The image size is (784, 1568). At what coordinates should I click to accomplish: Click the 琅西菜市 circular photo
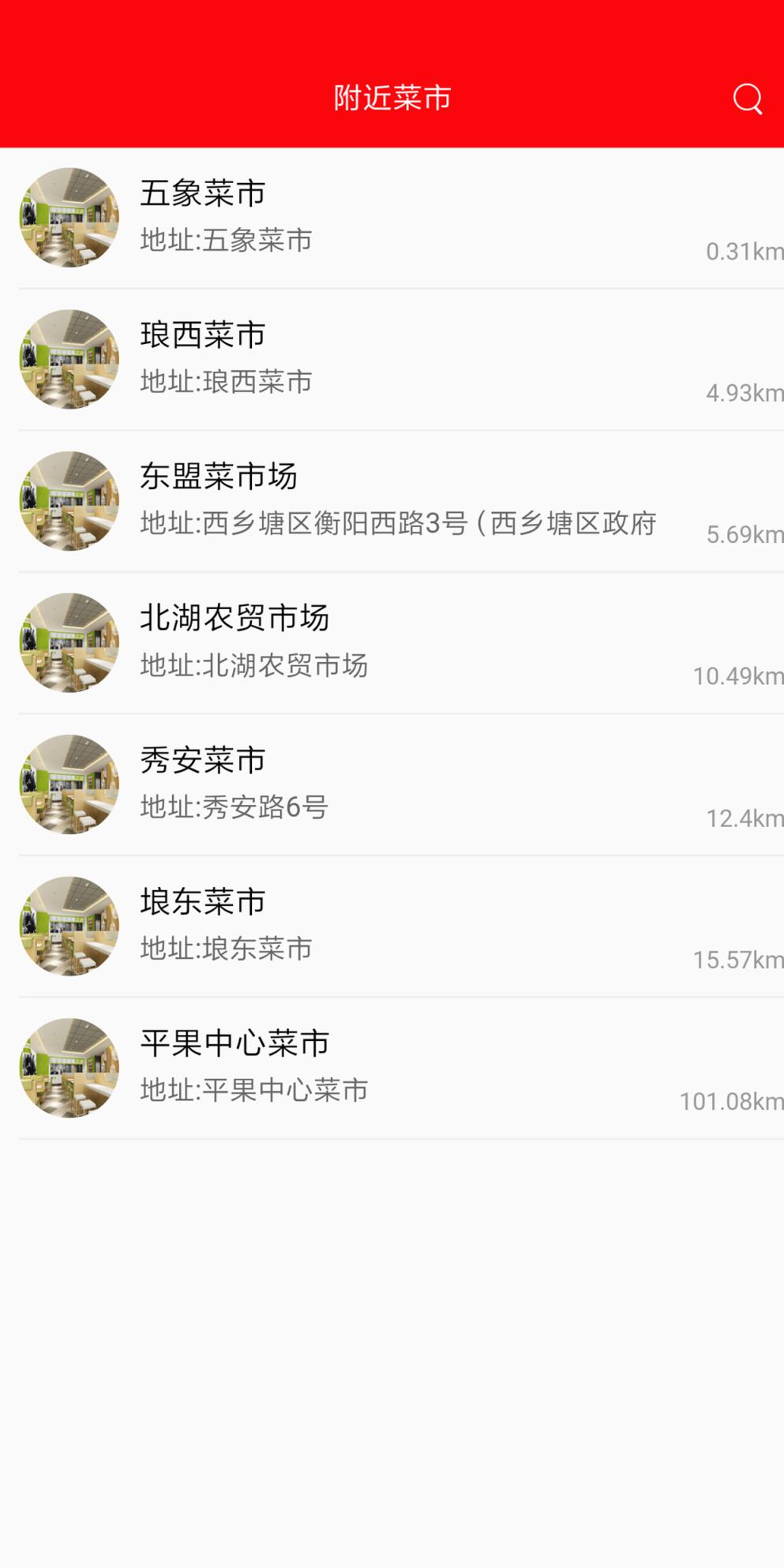69,358
